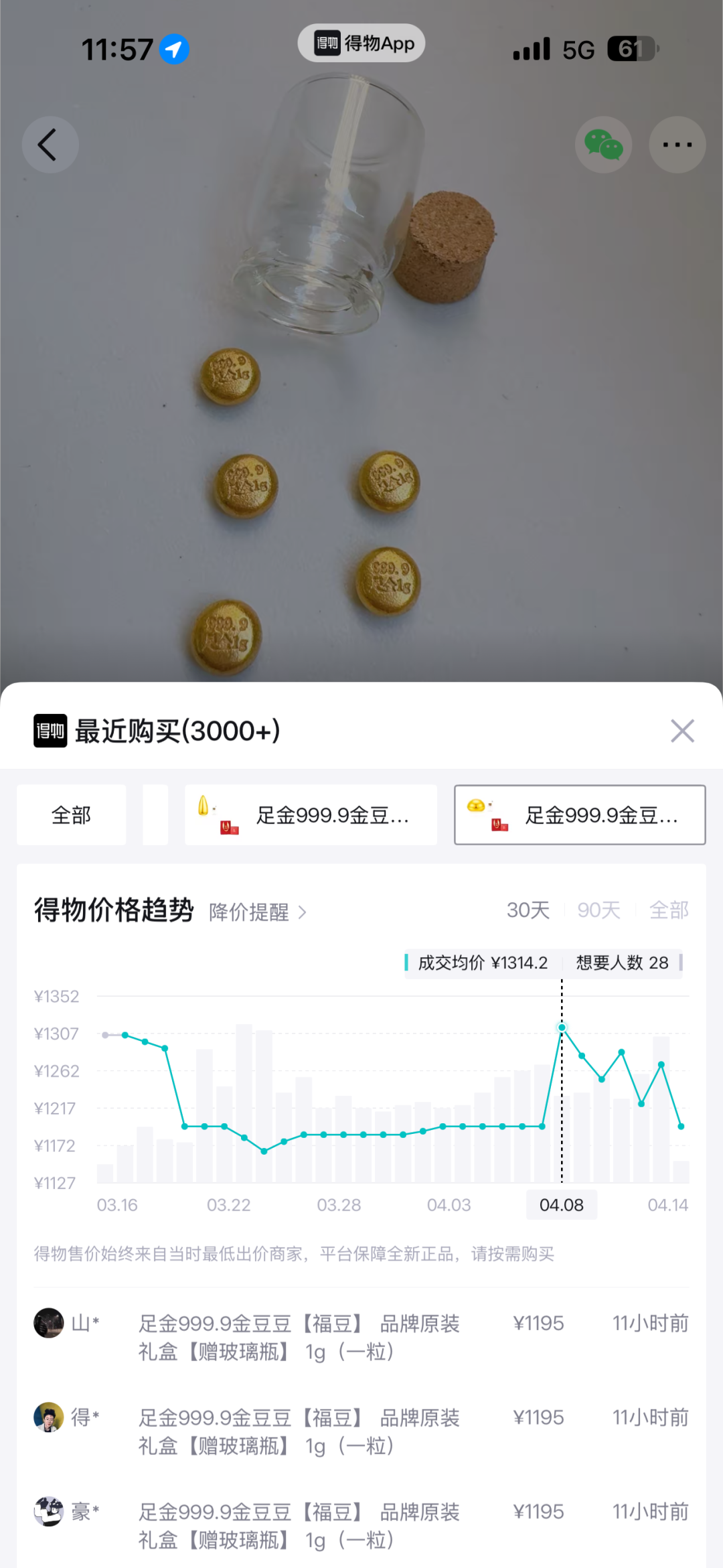Open the more options ellipsis icon
723x1568 pixels.
click(677, 145)
